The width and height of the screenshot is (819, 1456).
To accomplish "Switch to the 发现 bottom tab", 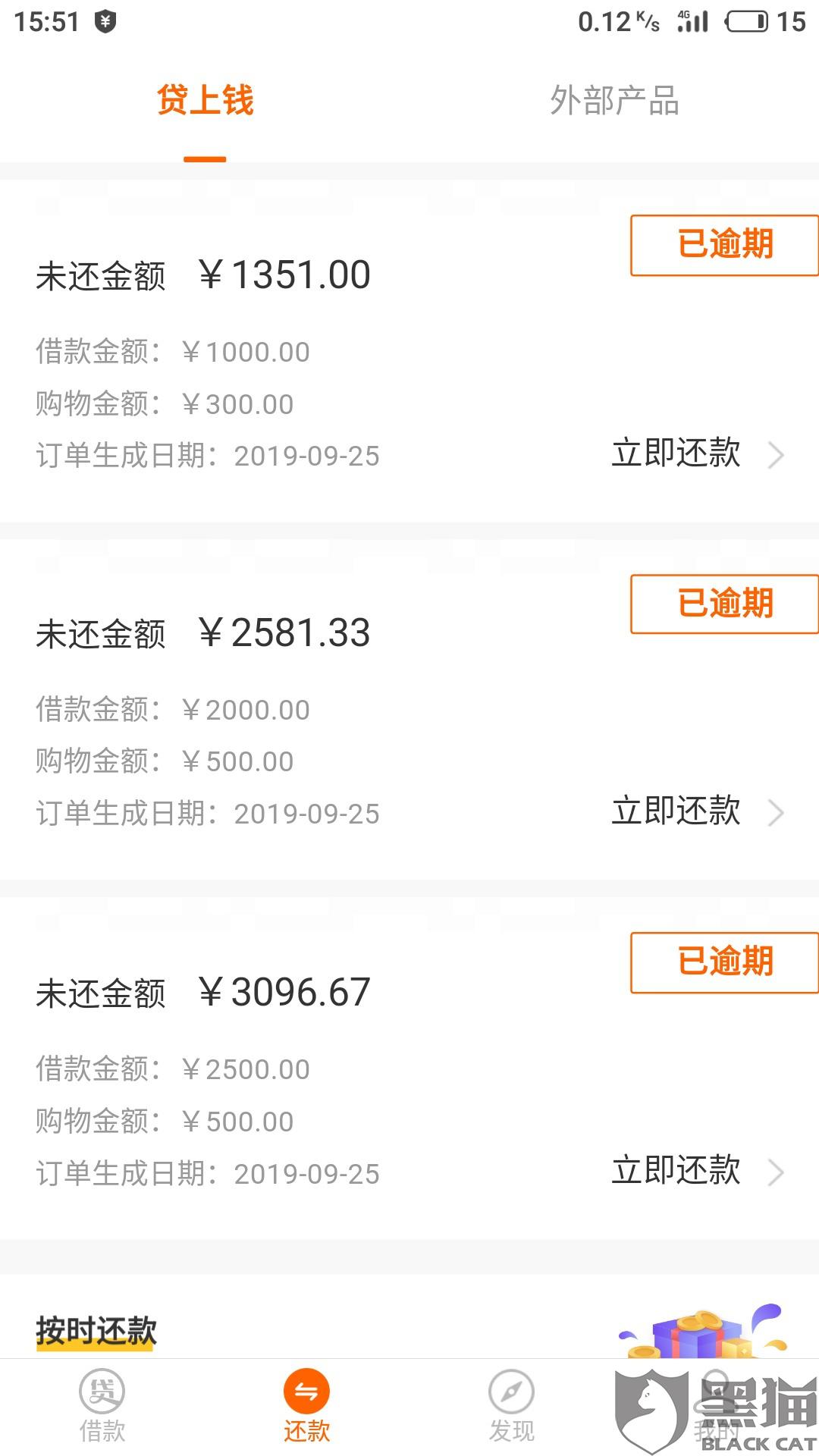I will [x=511, y=1407].
